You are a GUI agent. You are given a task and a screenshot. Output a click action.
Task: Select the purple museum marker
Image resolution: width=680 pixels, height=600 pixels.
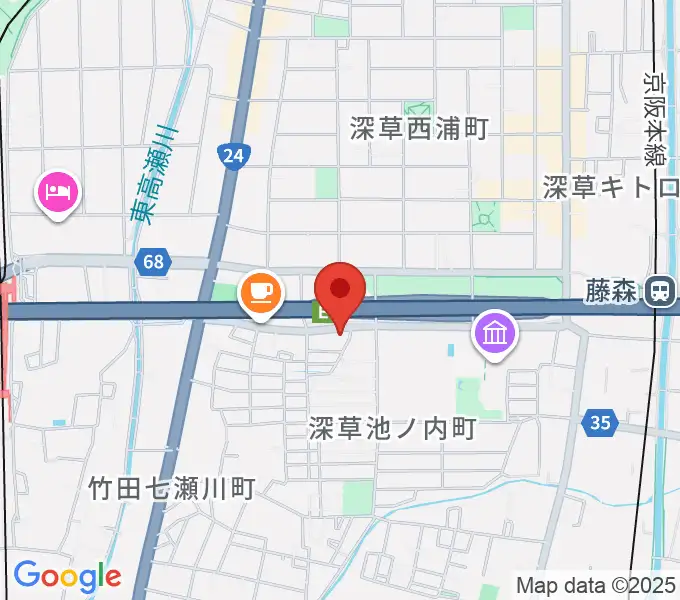pos(496,330)
